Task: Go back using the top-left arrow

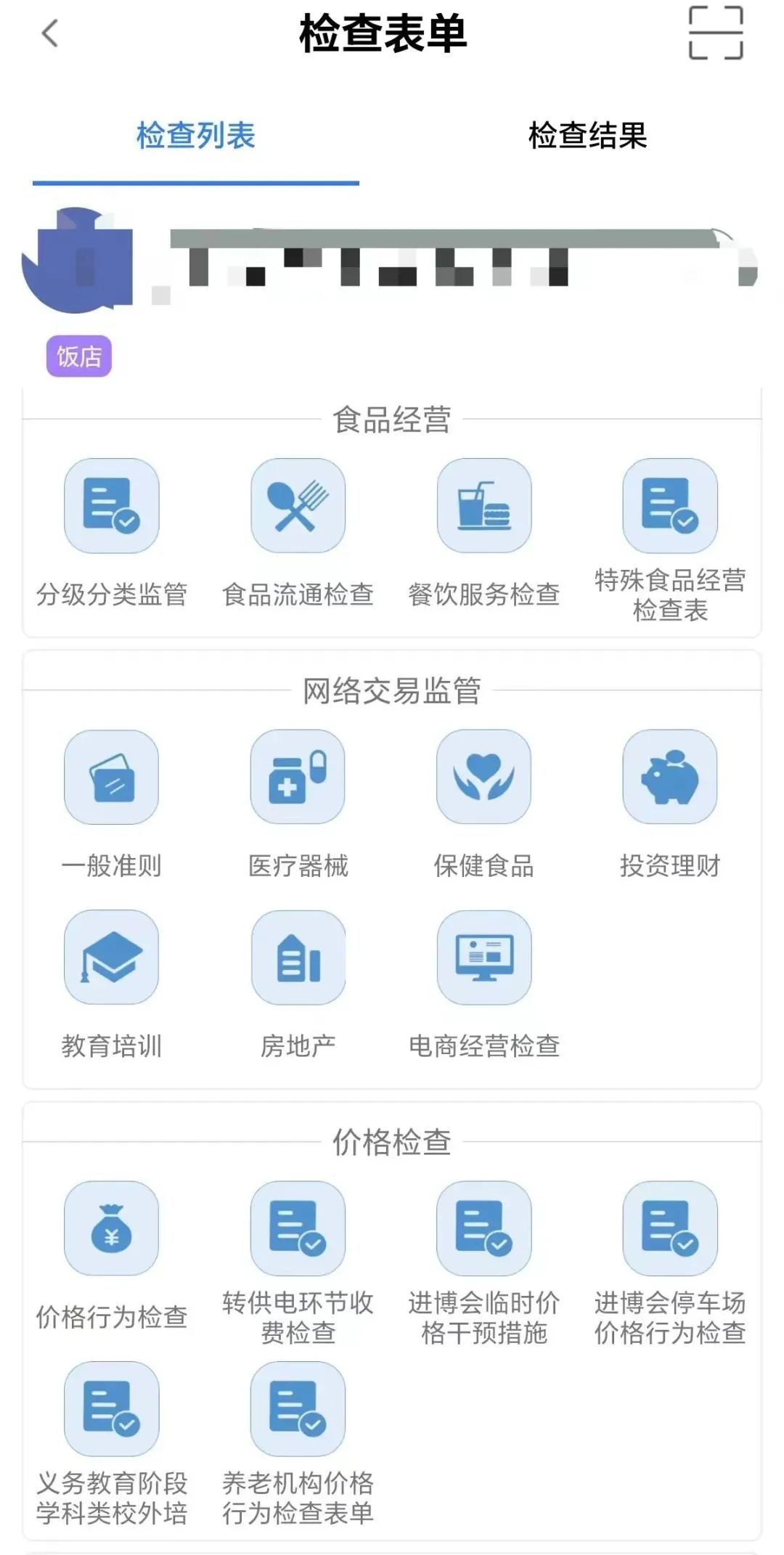Action: click(50, 33)
